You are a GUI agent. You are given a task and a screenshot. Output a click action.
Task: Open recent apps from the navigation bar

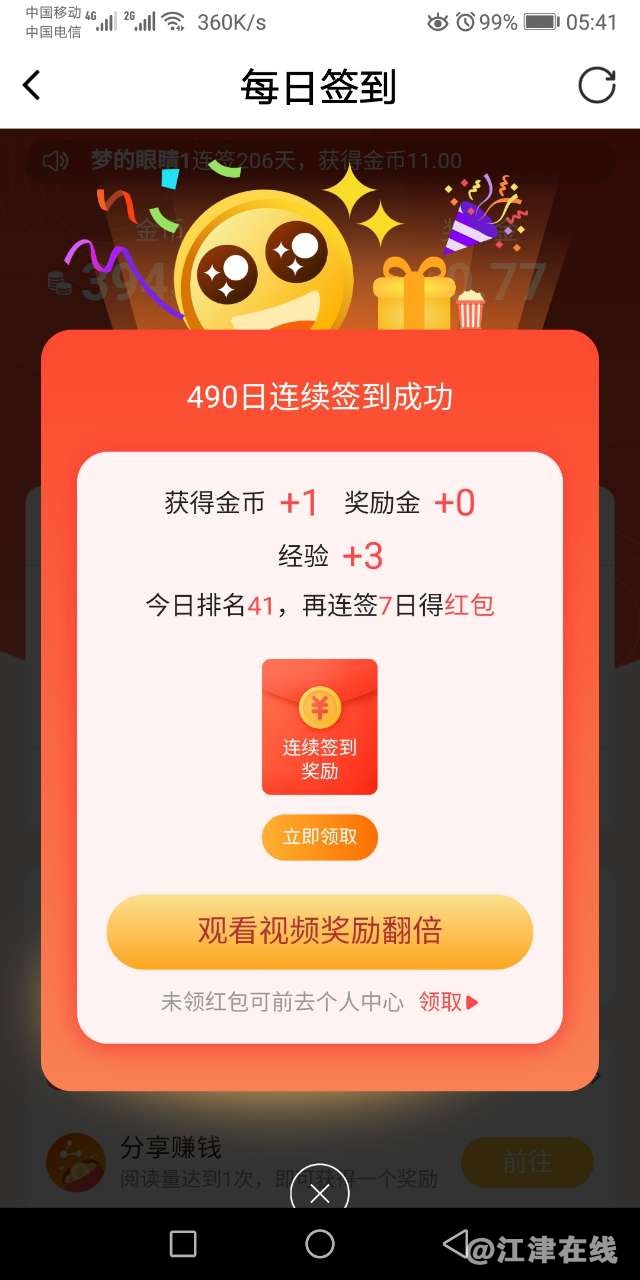[183, 1244]
